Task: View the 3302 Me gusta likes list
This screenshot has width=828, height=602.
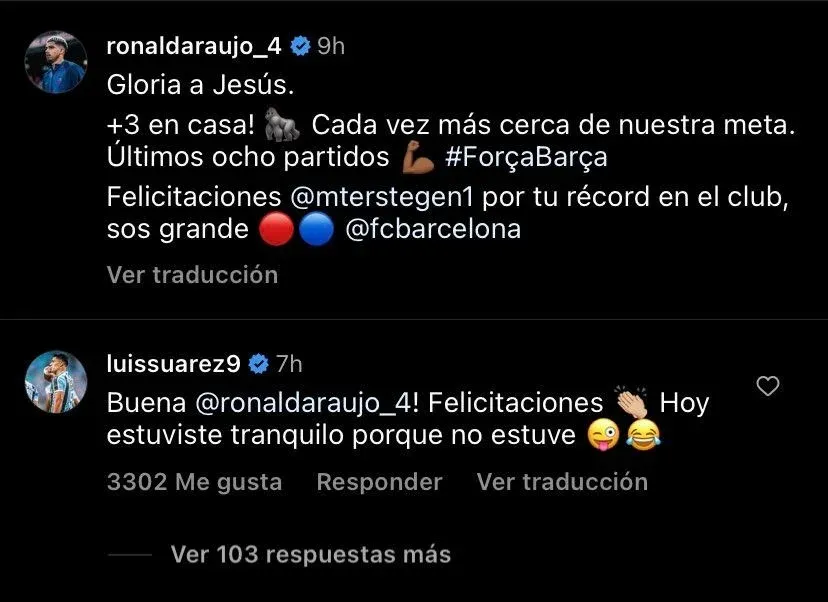Action: click(x=194, y=482)
